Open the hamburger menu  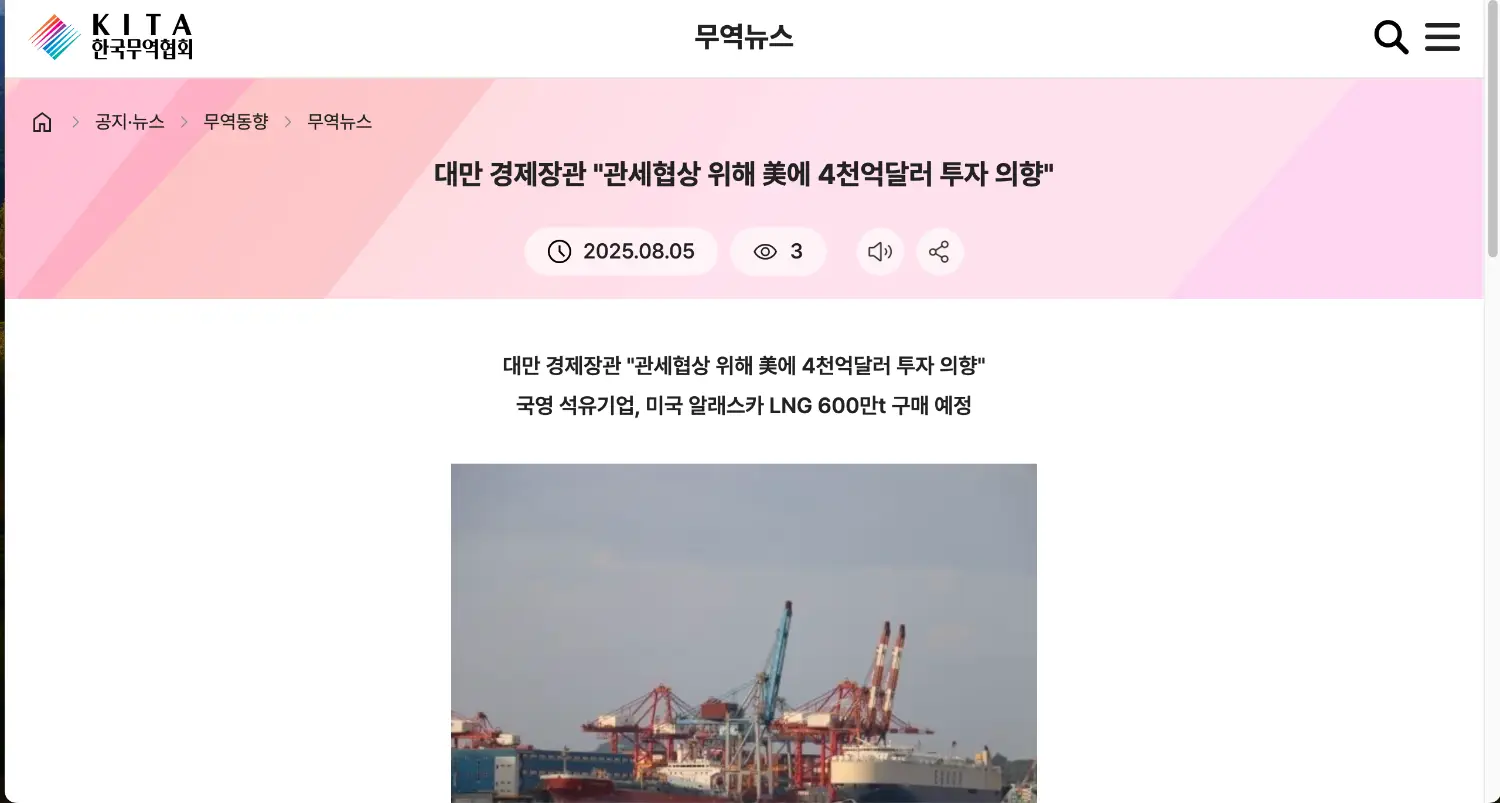click(1442, 38)
